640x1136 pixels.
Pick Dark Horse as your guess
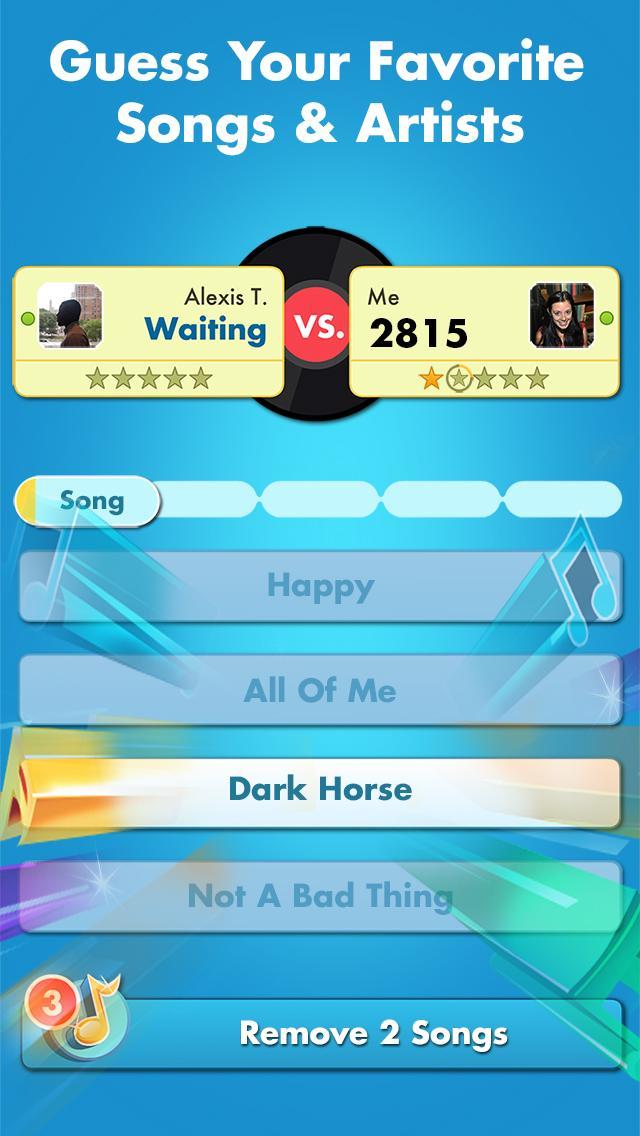[x=320, y=789]
